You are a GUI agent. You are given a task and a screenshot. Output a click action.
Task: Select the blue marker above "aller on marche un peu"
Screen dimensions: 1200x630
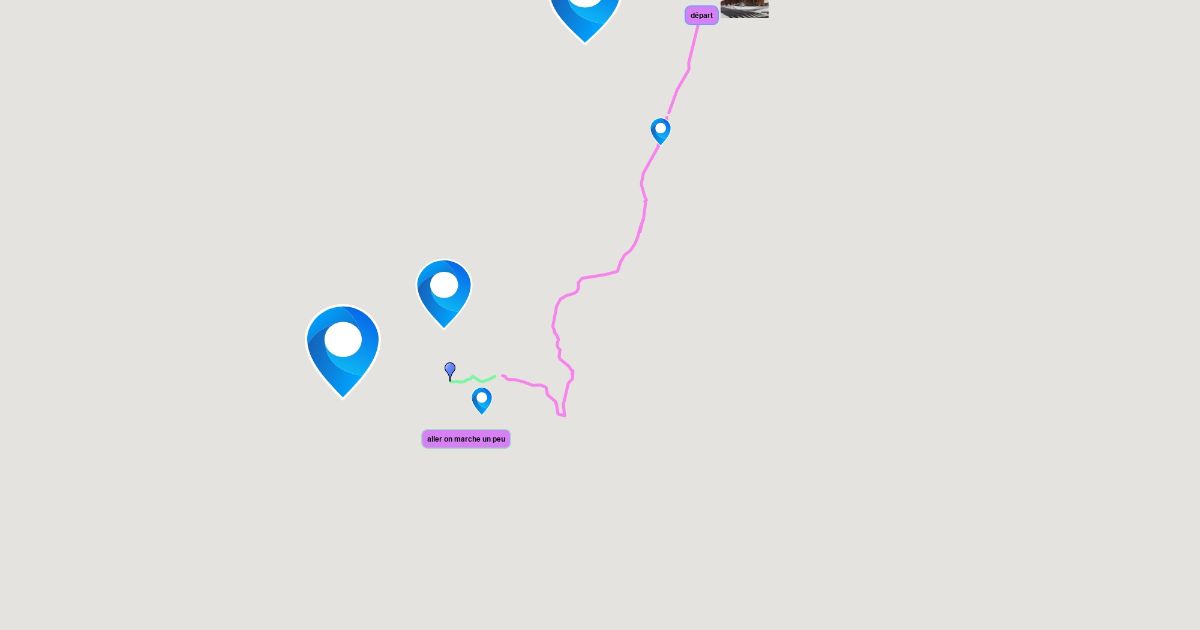(x=481, y=399)
